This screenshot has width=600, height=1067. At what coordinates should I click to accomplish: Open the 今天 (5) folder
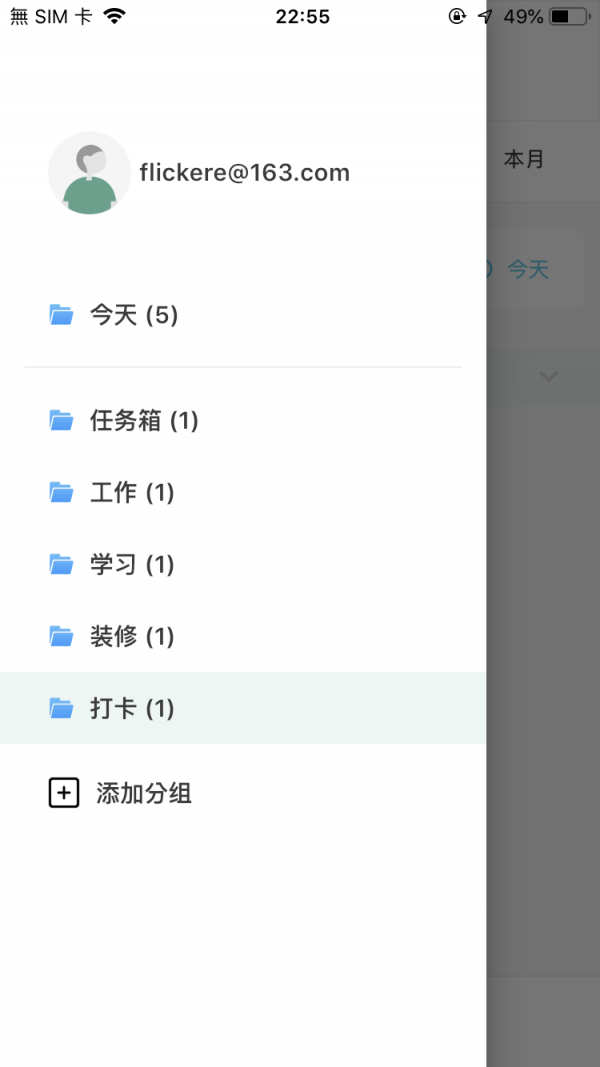tap(243, 315)
